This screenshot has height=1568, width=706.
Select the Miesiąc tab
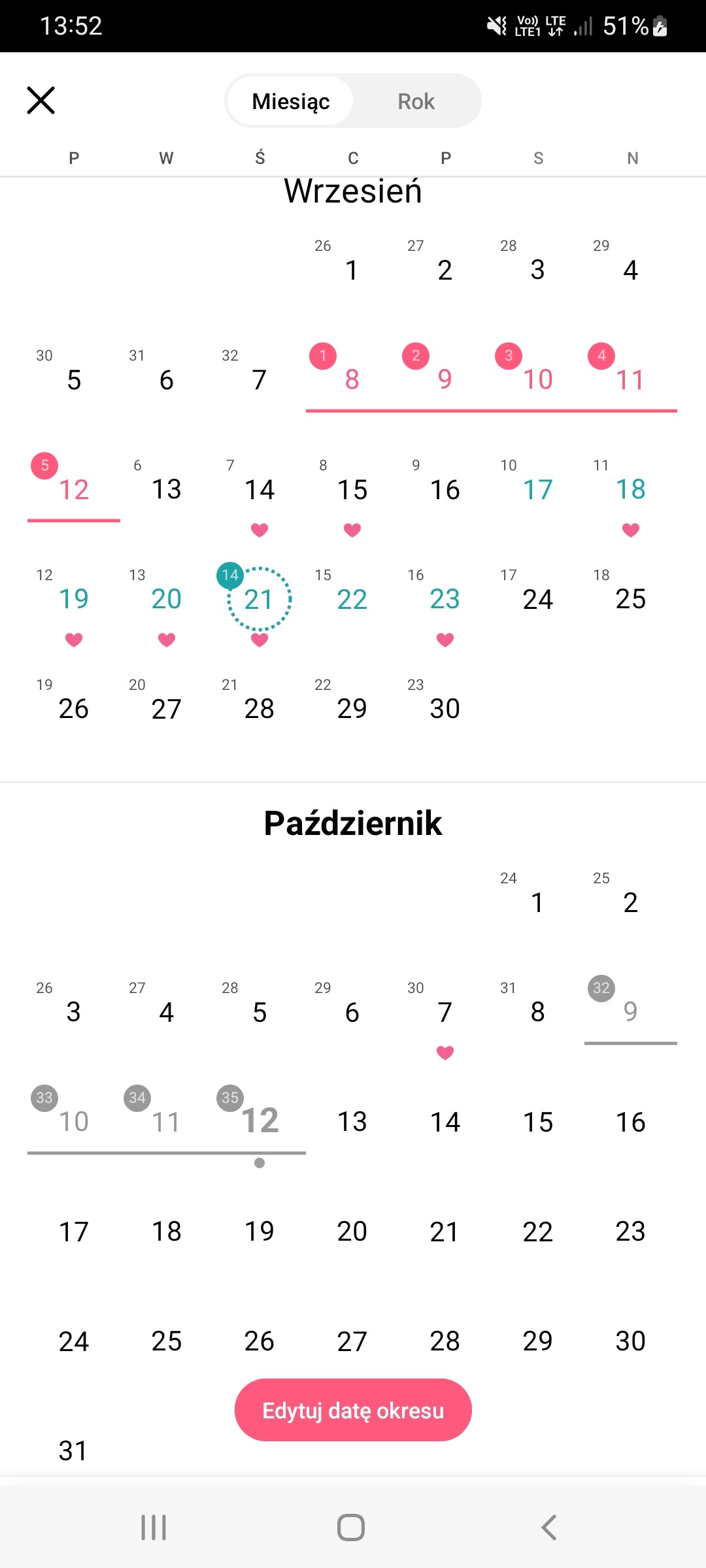tap(291, 101)
